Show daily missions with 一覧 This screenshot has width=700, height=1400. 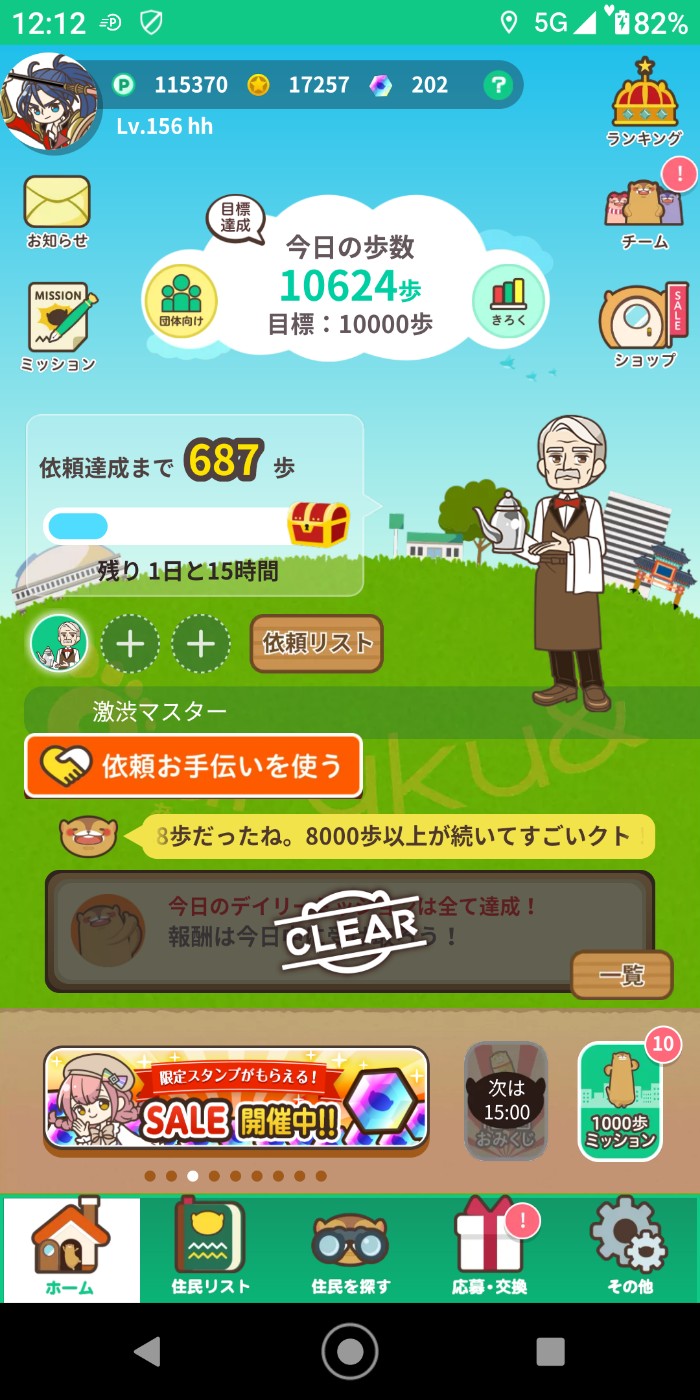click(621, 975)
